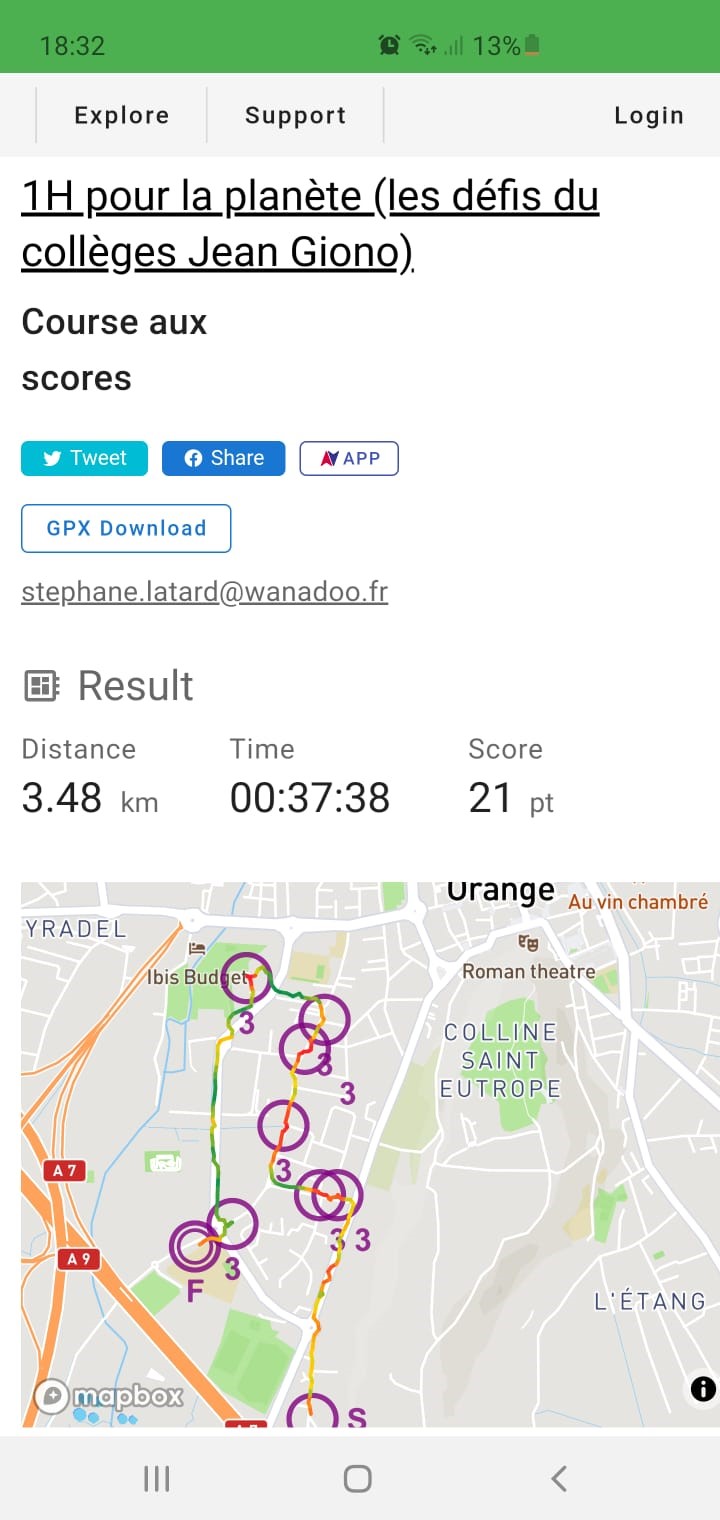720x1520 pixels.
Task: Open recent apps from navigation bar
Action: point(157,1478)
